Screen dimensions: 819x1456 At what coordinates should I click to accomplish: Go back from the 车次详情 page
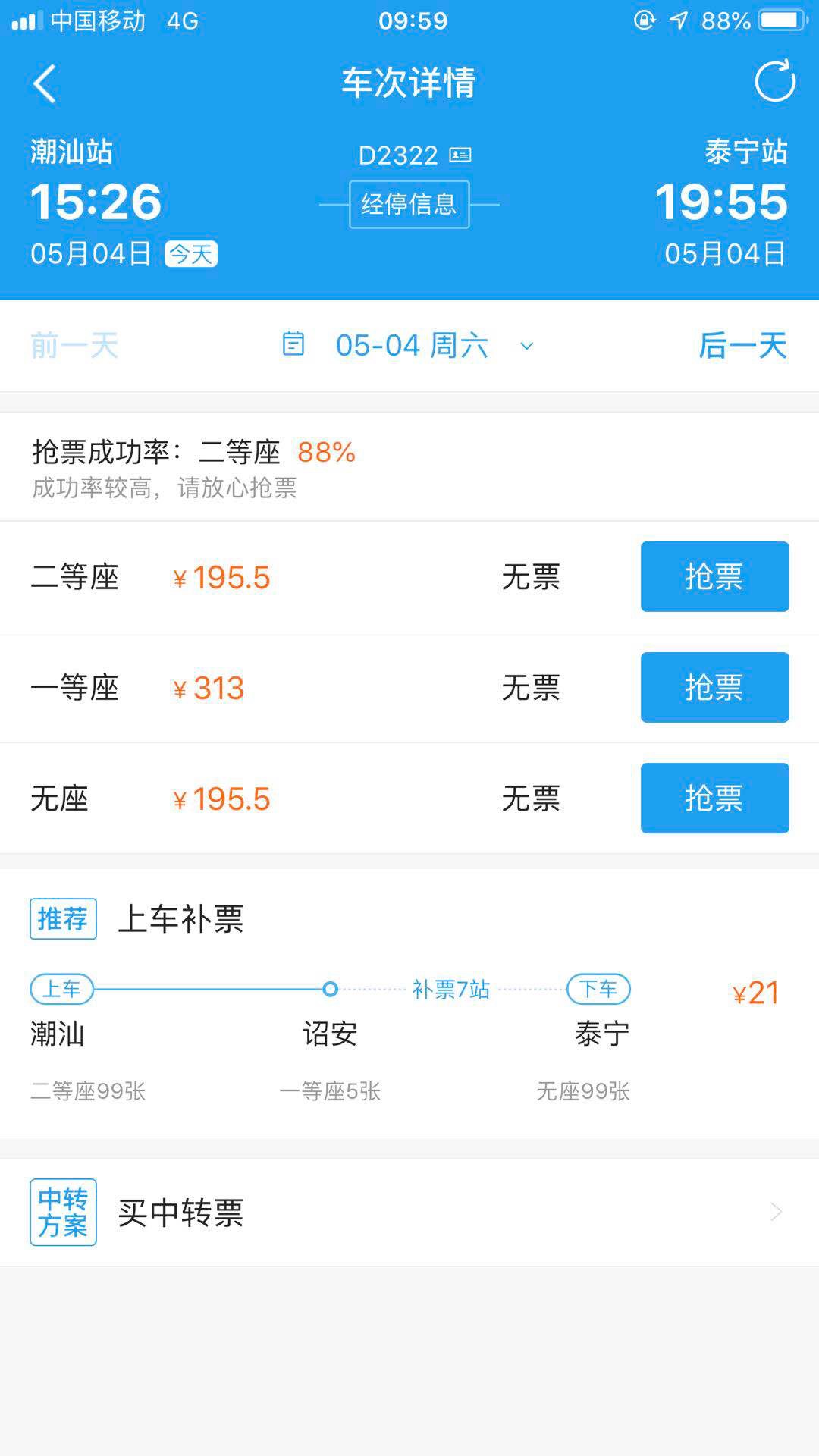click(45, 83)
